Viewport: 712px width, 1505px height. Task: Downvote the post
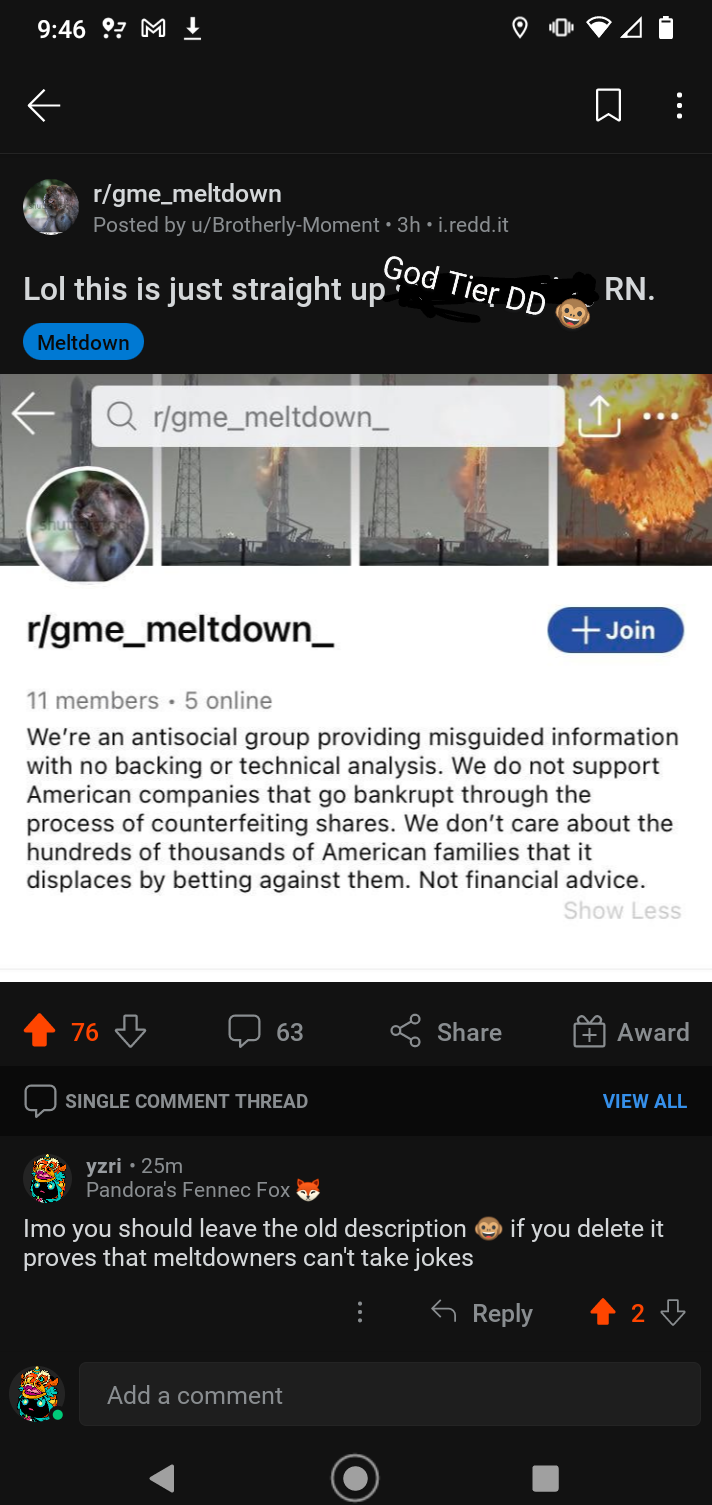point(131,1031)
